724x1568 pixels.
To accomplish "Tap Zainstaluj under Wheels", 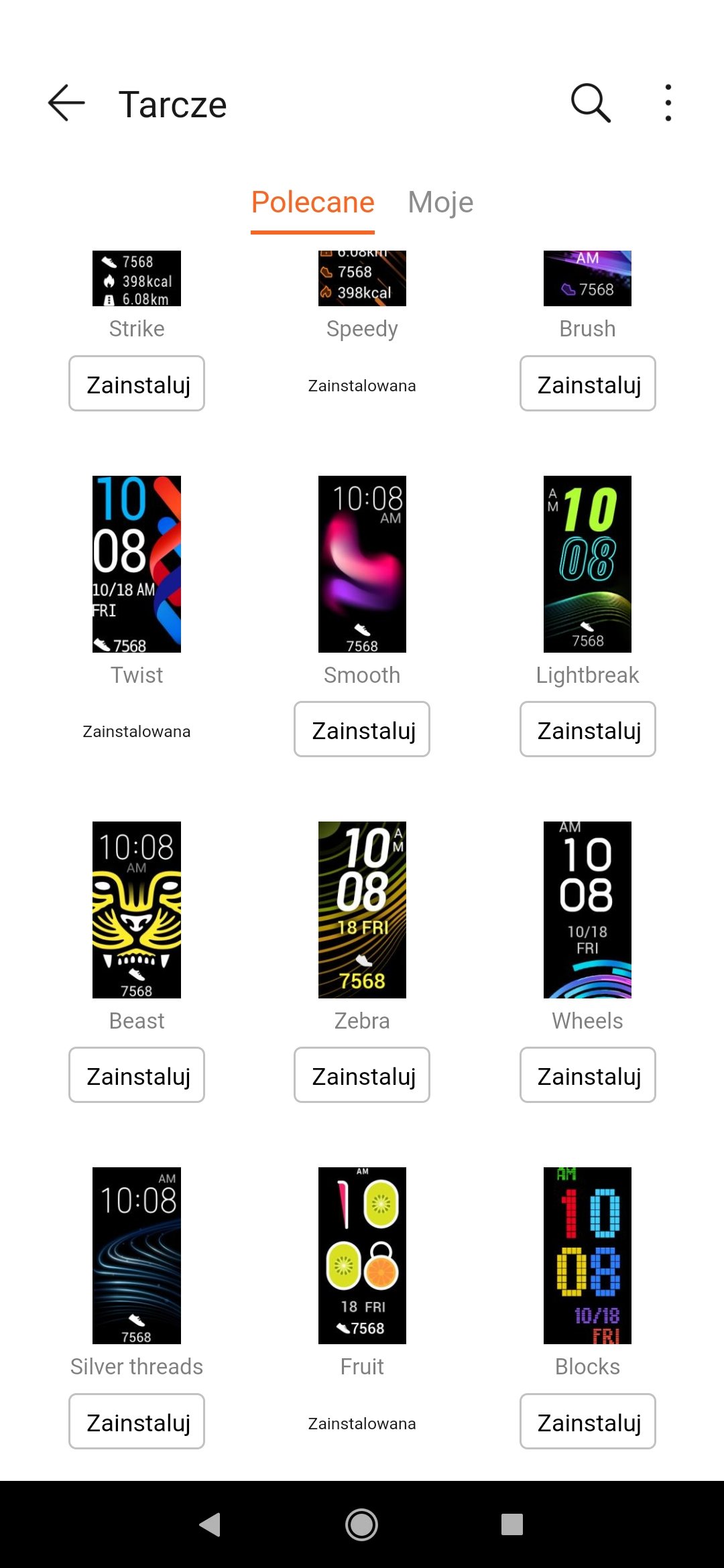I will [588, 1075].
